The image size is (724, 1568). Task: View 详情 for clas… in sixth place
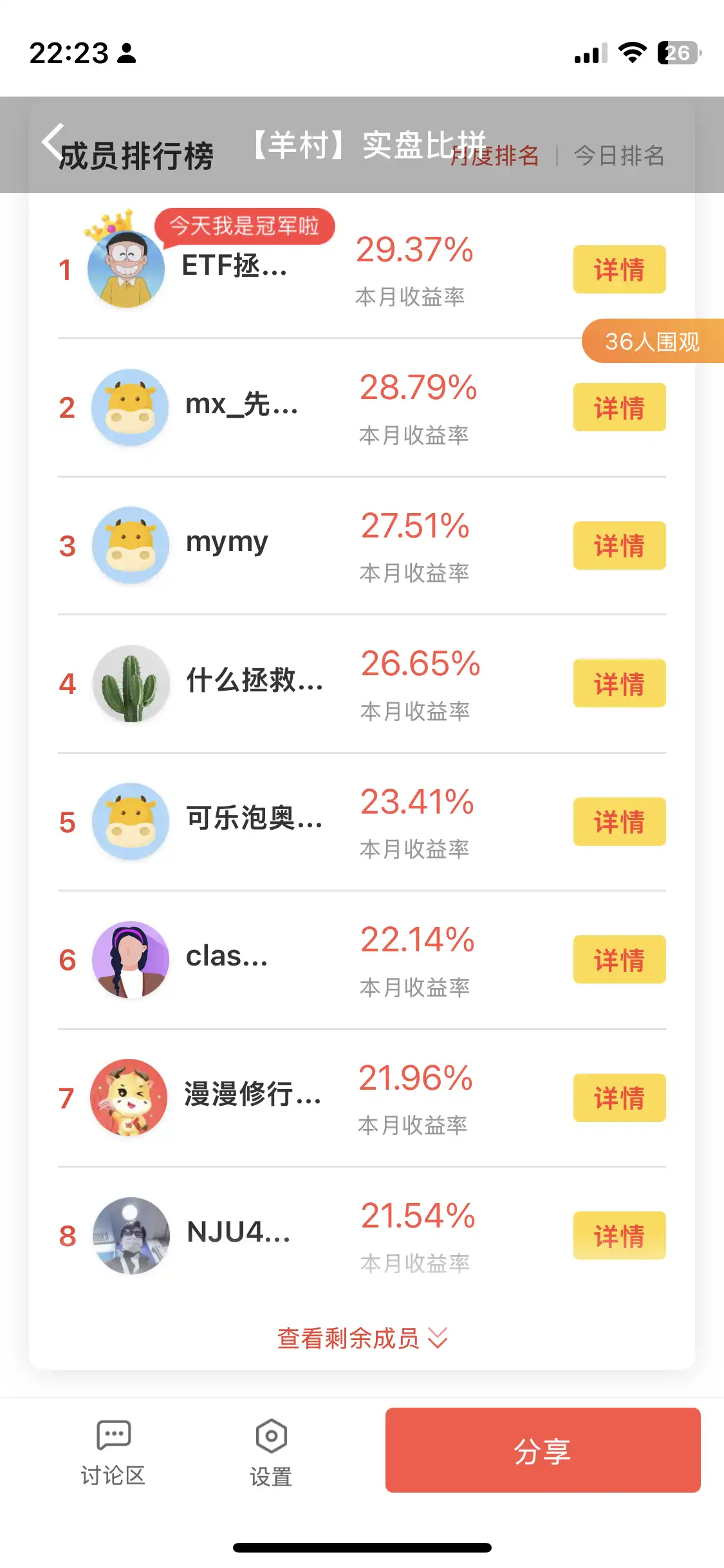[619, 960]
